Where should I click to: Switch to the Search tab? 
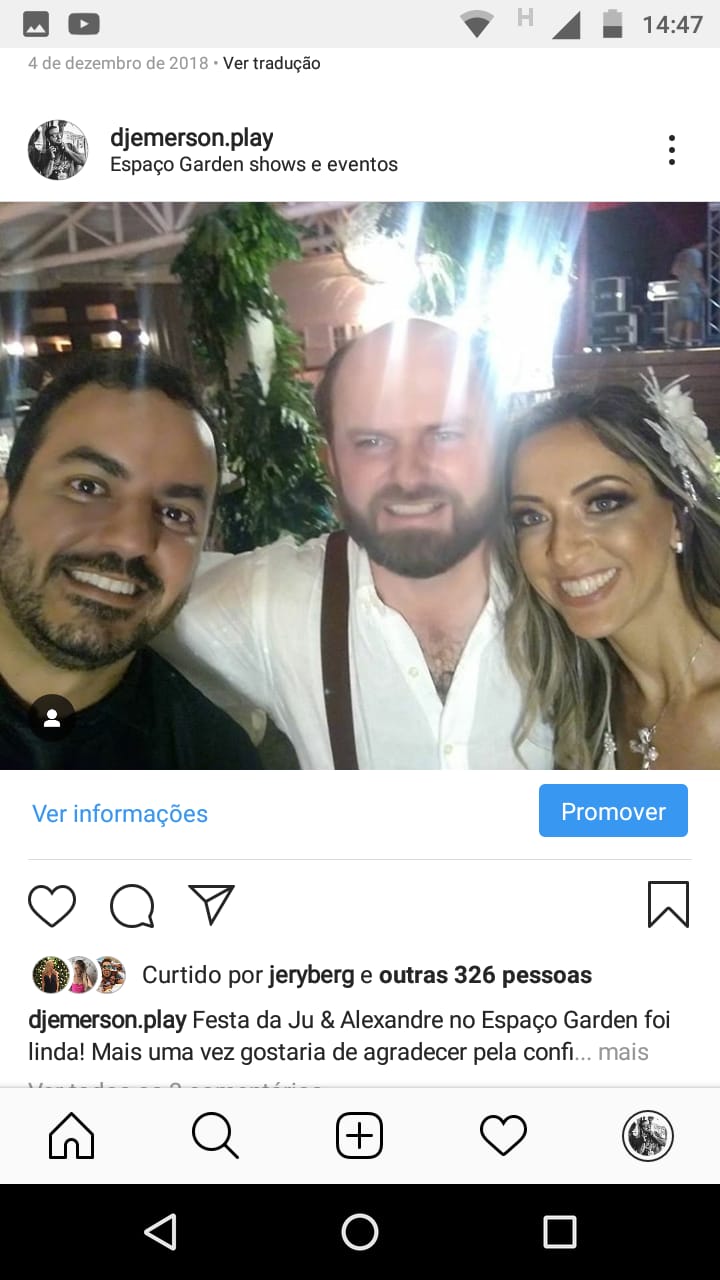215,1136
